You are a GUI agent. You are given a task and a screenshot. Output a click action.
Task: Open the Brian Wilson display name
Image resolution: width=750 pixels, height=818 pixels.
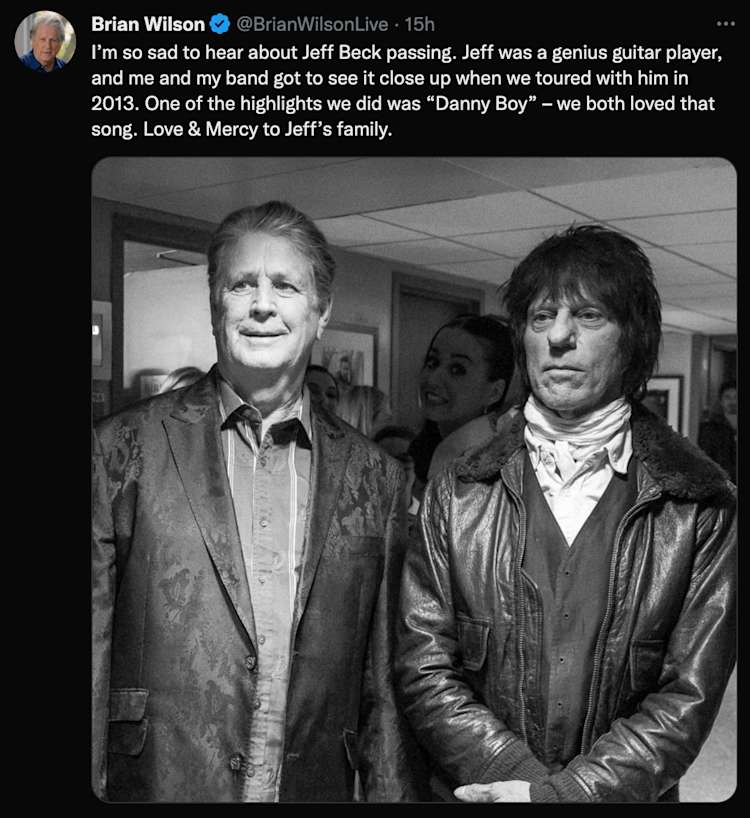pos(148,24)
